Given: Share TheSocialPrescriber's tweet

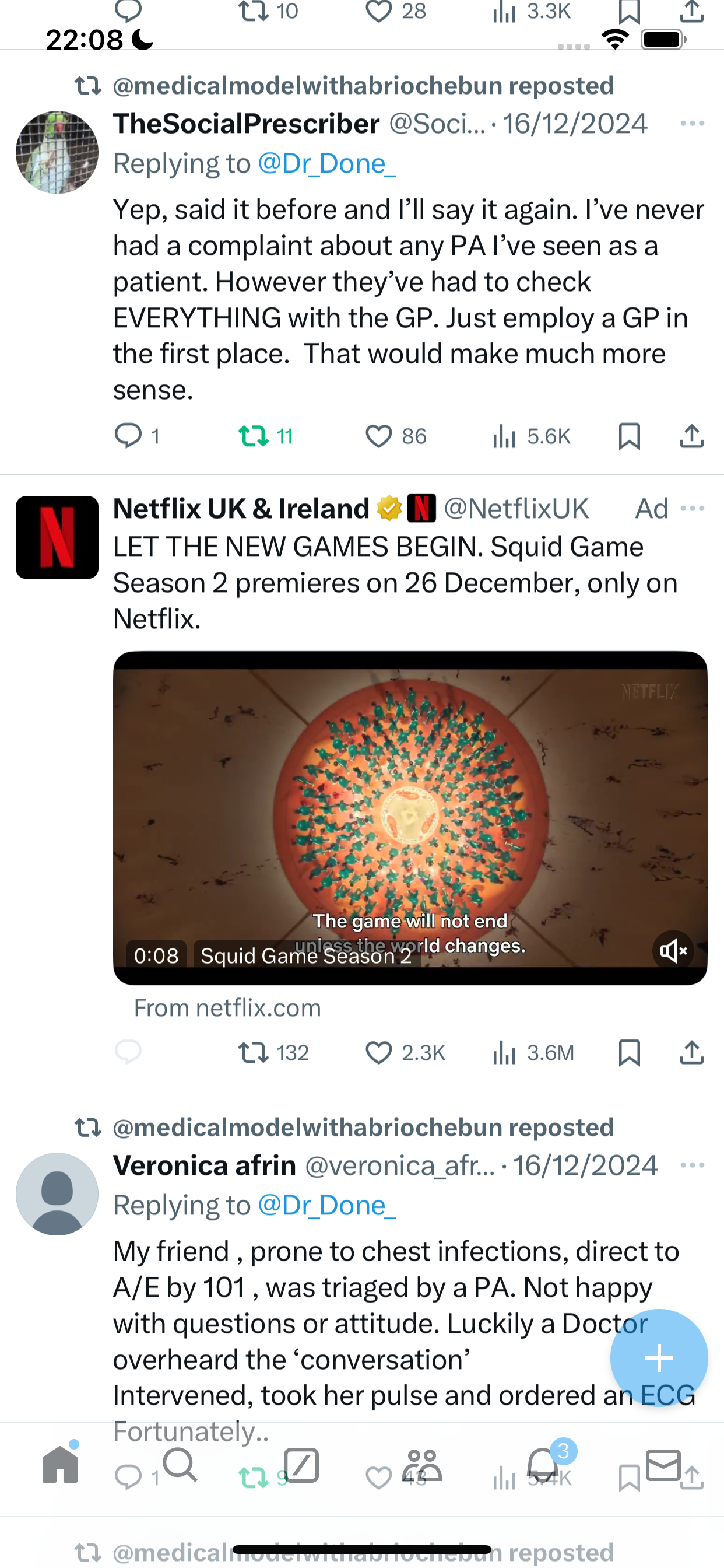Looking at the screenshot, I should click(x=692, y=436).
